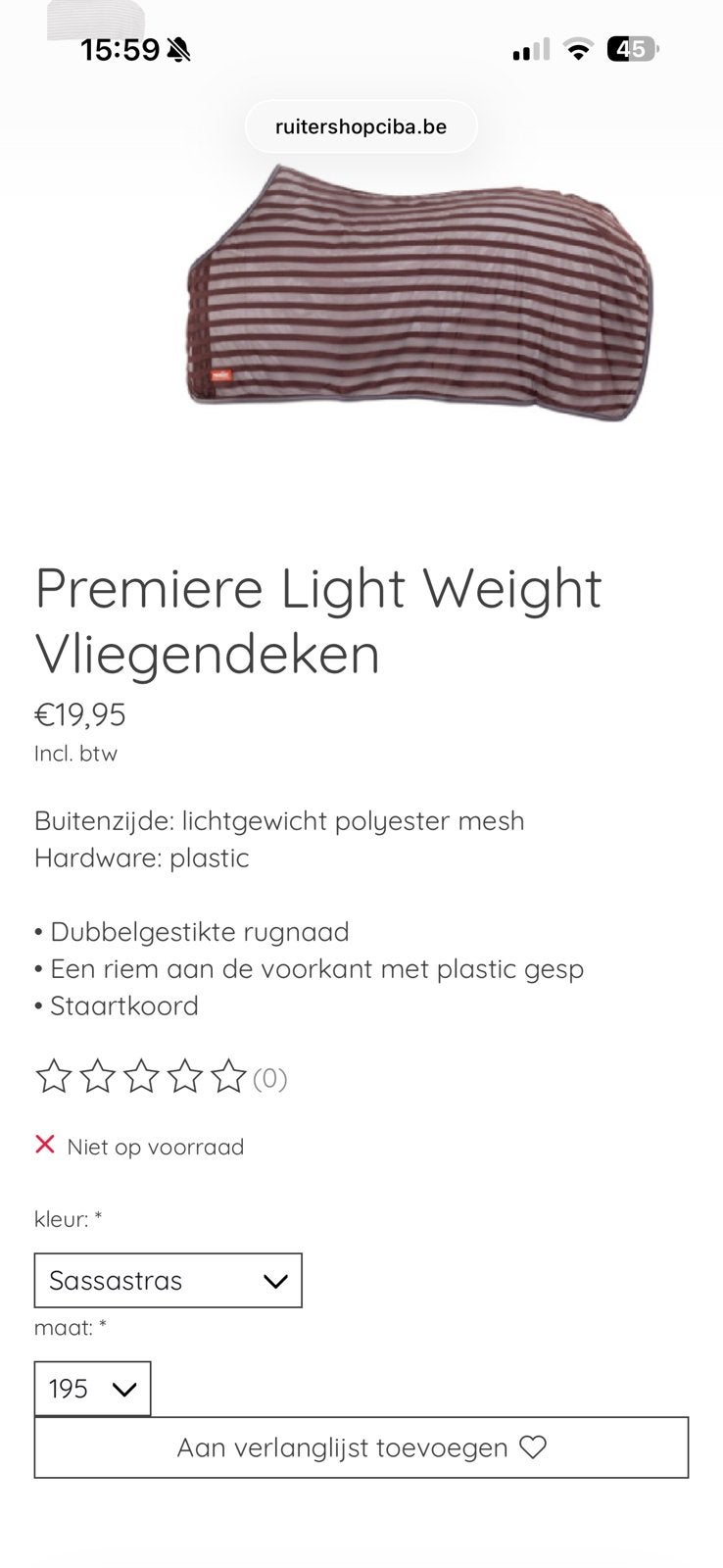Add product via Aan verlanglijst toevoegen
Viewport: 723px width, 1568px height.
point(361,1447)
